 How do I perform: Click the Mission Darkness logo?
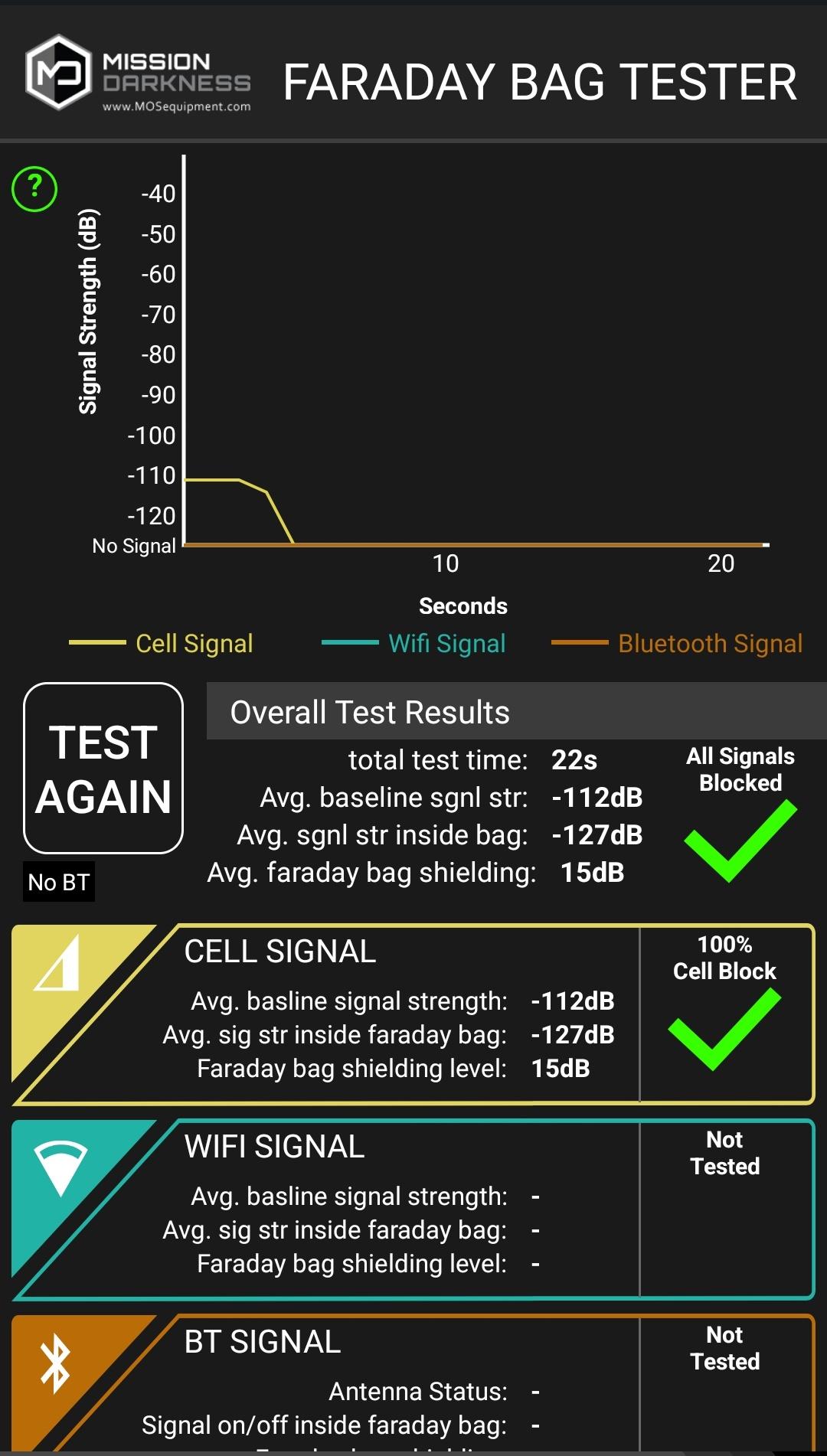pyautogui.click(x=60, y=73)
